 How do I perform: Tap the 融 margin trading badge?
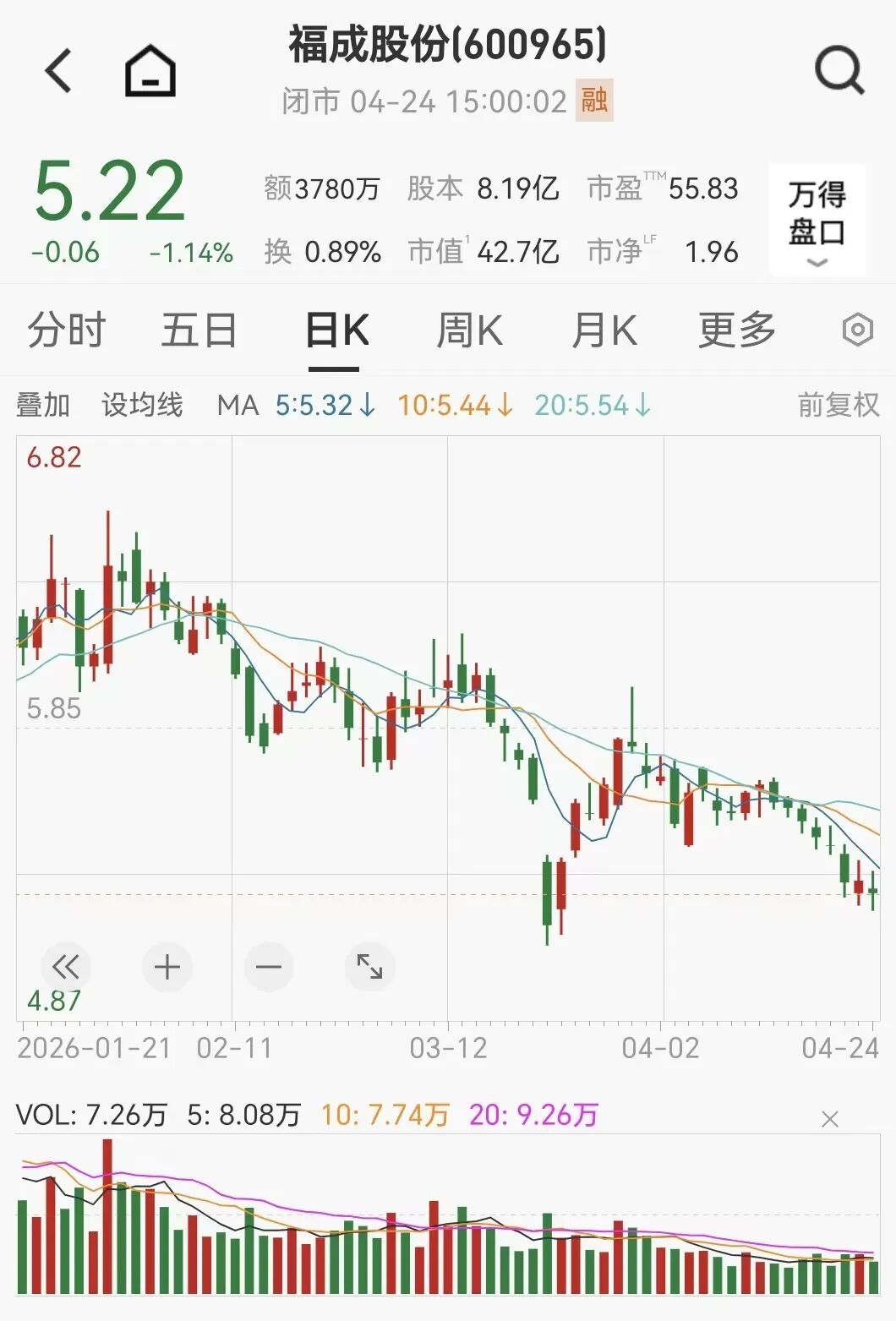(594, 100)
